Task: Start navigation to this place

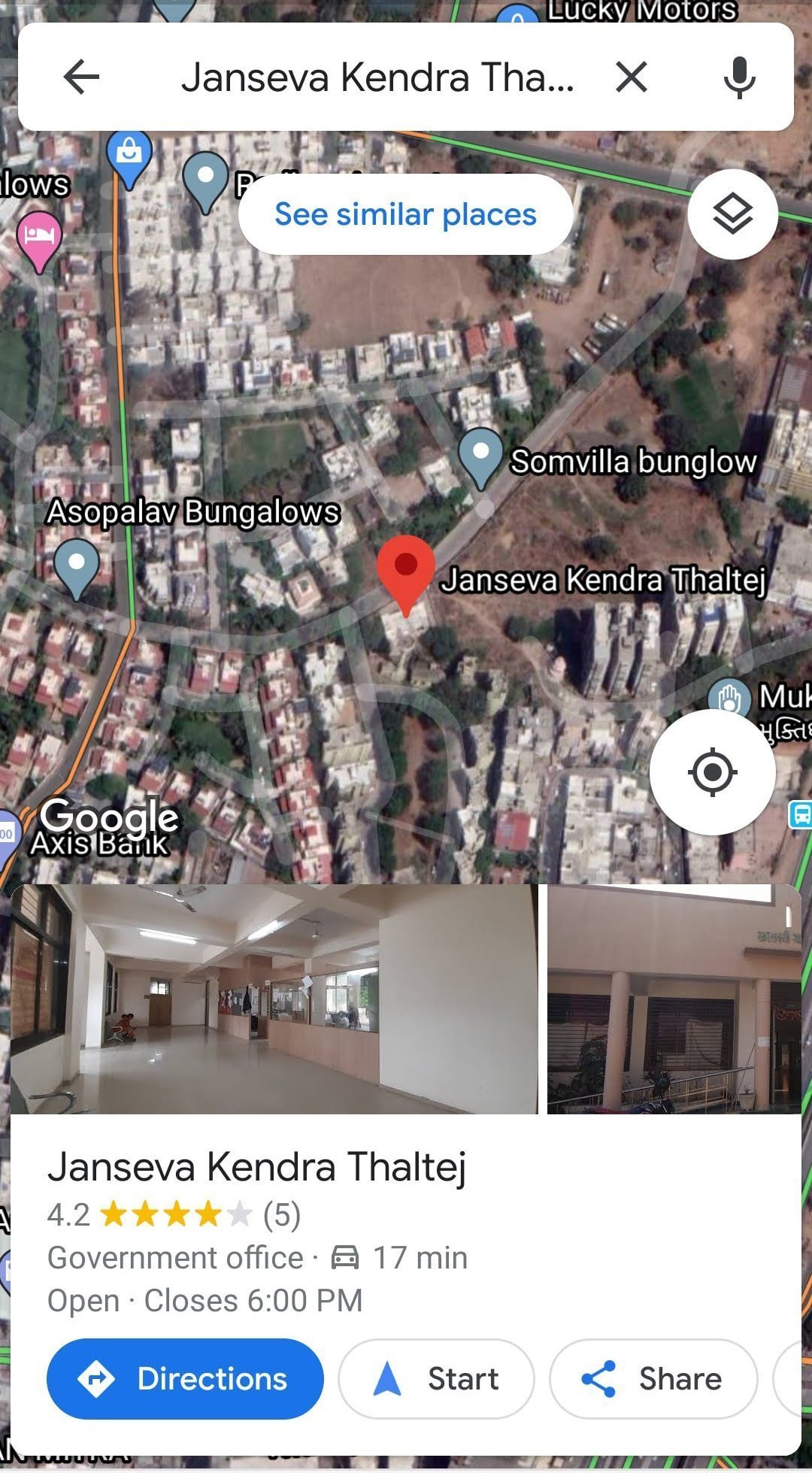Action: [x=436, y=1379]
